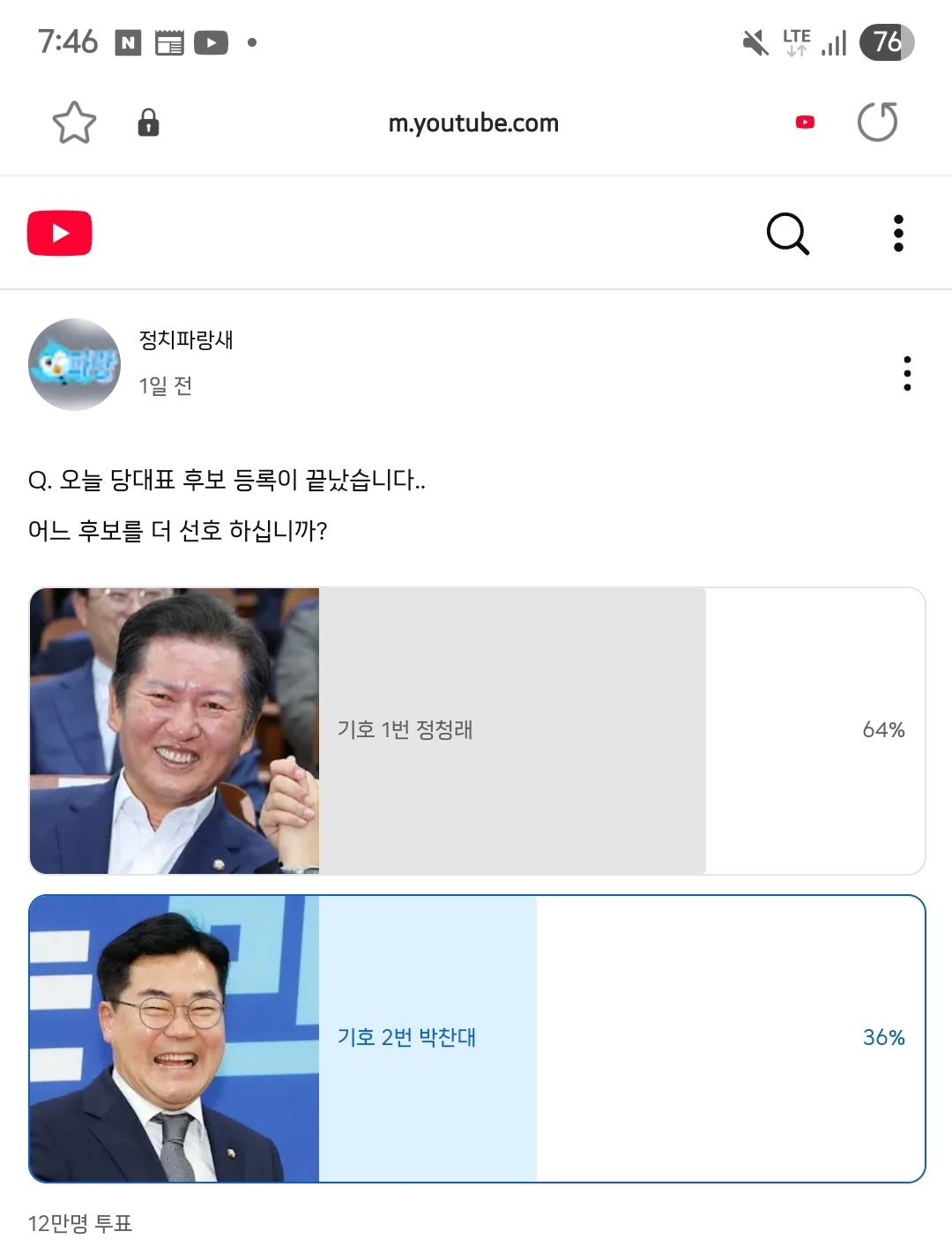
Task: Reload the page with the refresh icon
Action: pos(878,123)
